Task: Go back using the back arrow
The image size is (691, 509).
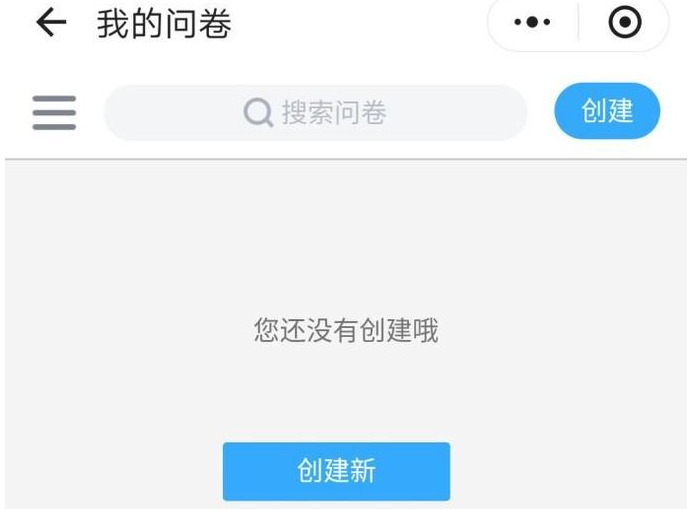Action: point(50,24)
